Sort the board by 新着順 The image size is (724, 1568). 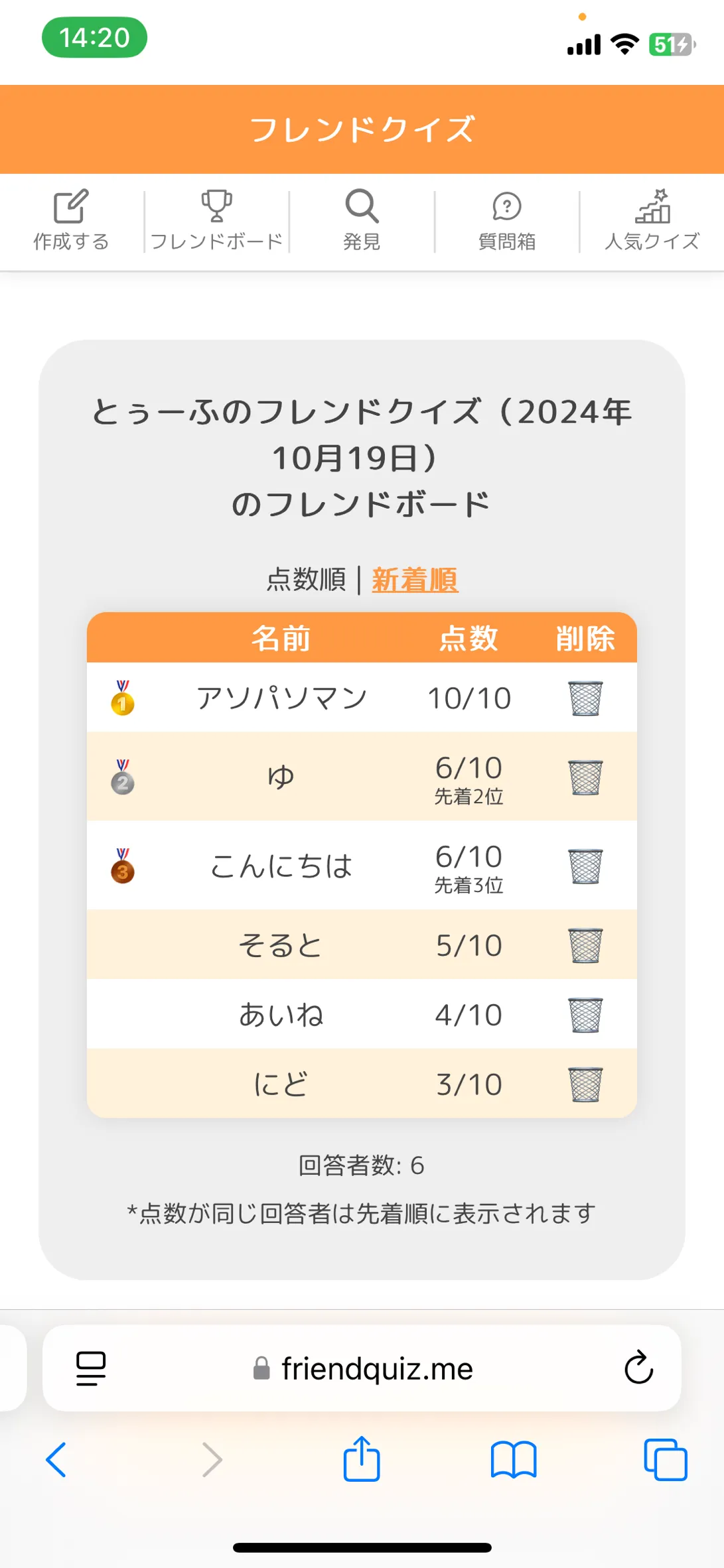(x=415, y=580)
